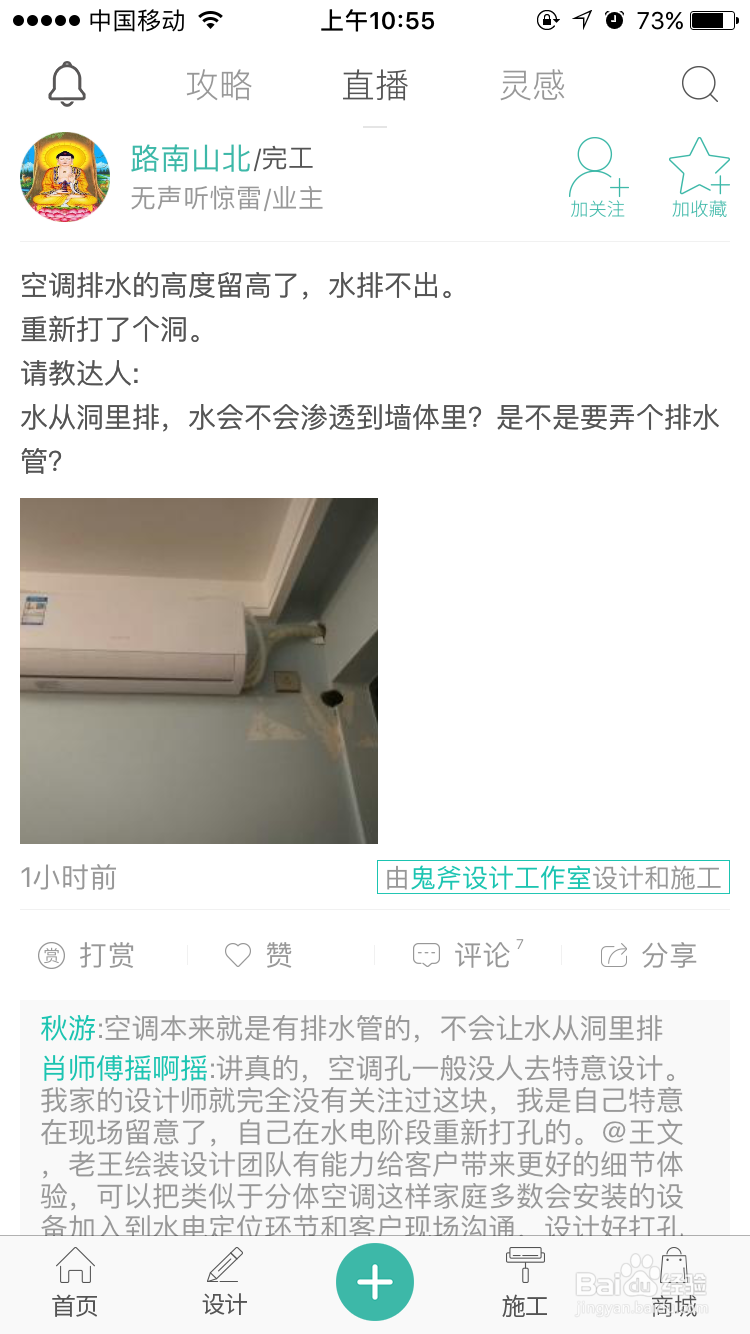Viewport: 750px width, 1334px height.
Task: Toggle 加收藏 to favorite the post
Action: pos(700,177)
